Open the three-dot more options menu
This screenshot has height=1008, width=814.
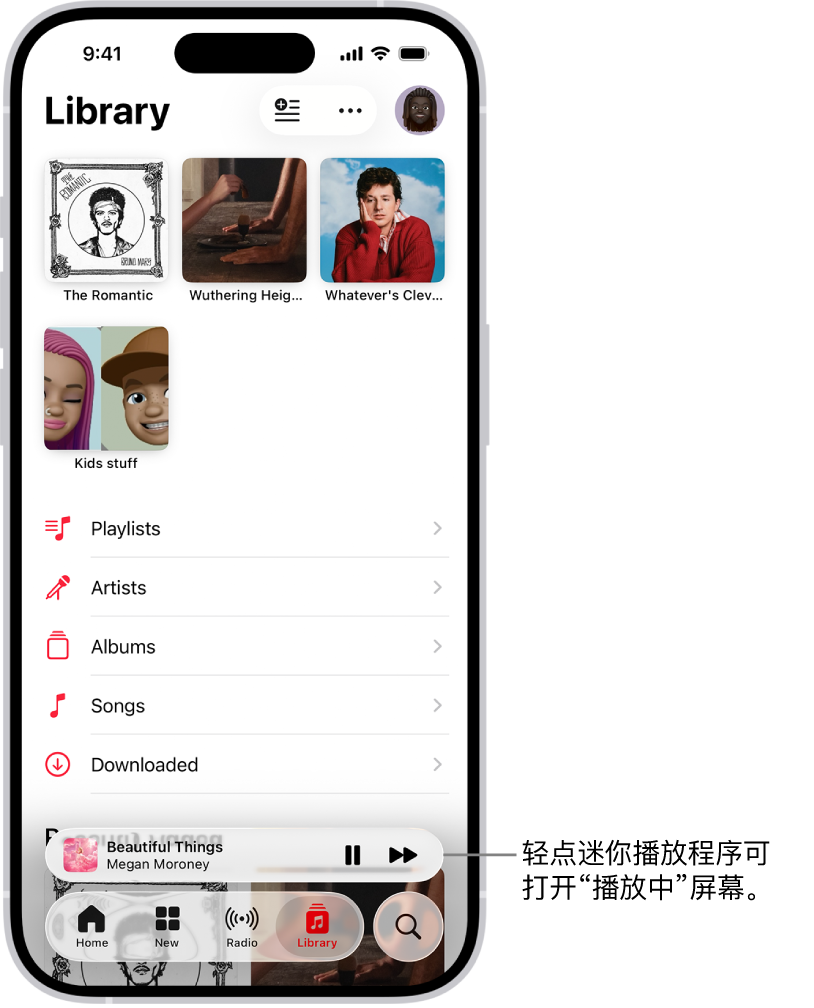point(350,110)
